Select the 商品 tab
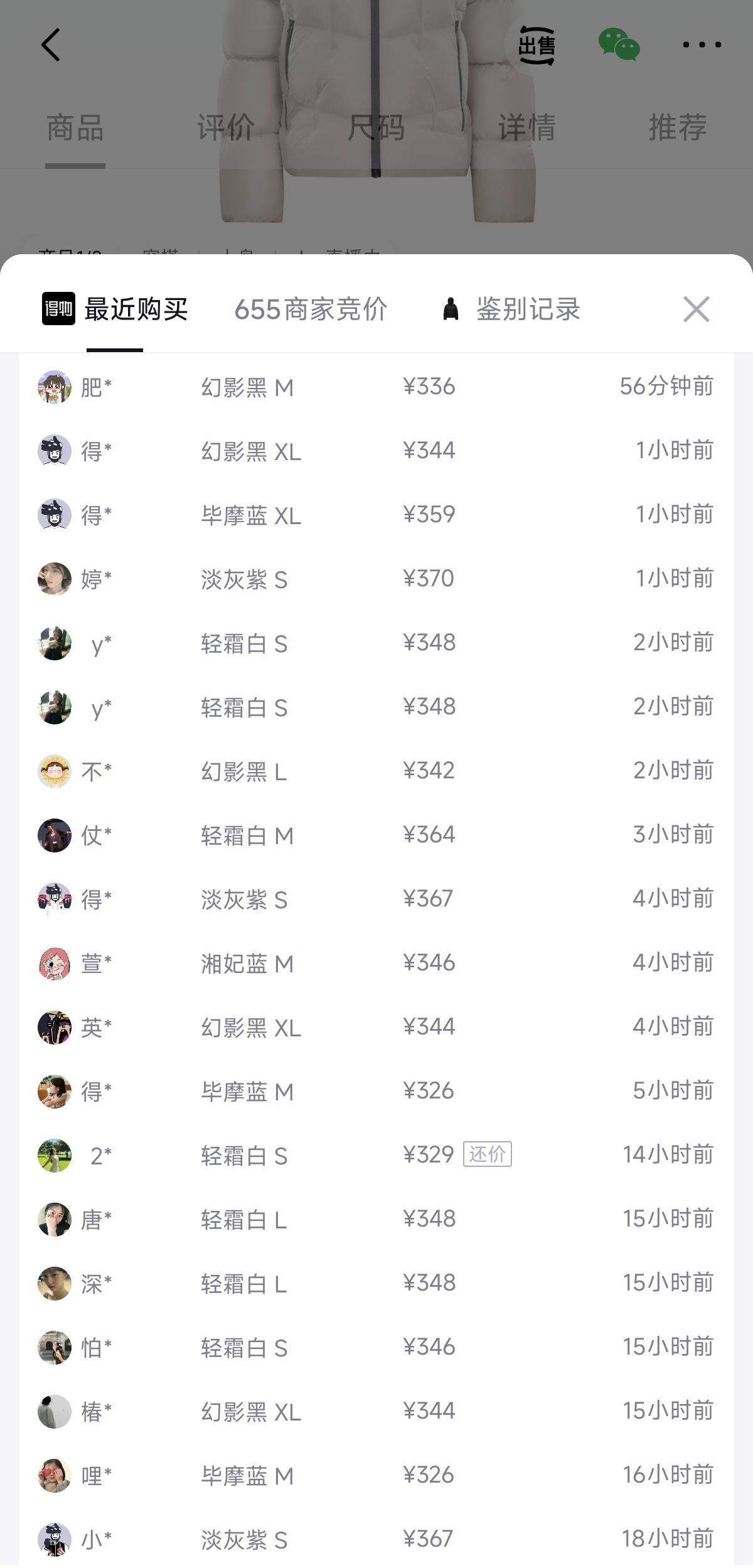 (75, 127)
